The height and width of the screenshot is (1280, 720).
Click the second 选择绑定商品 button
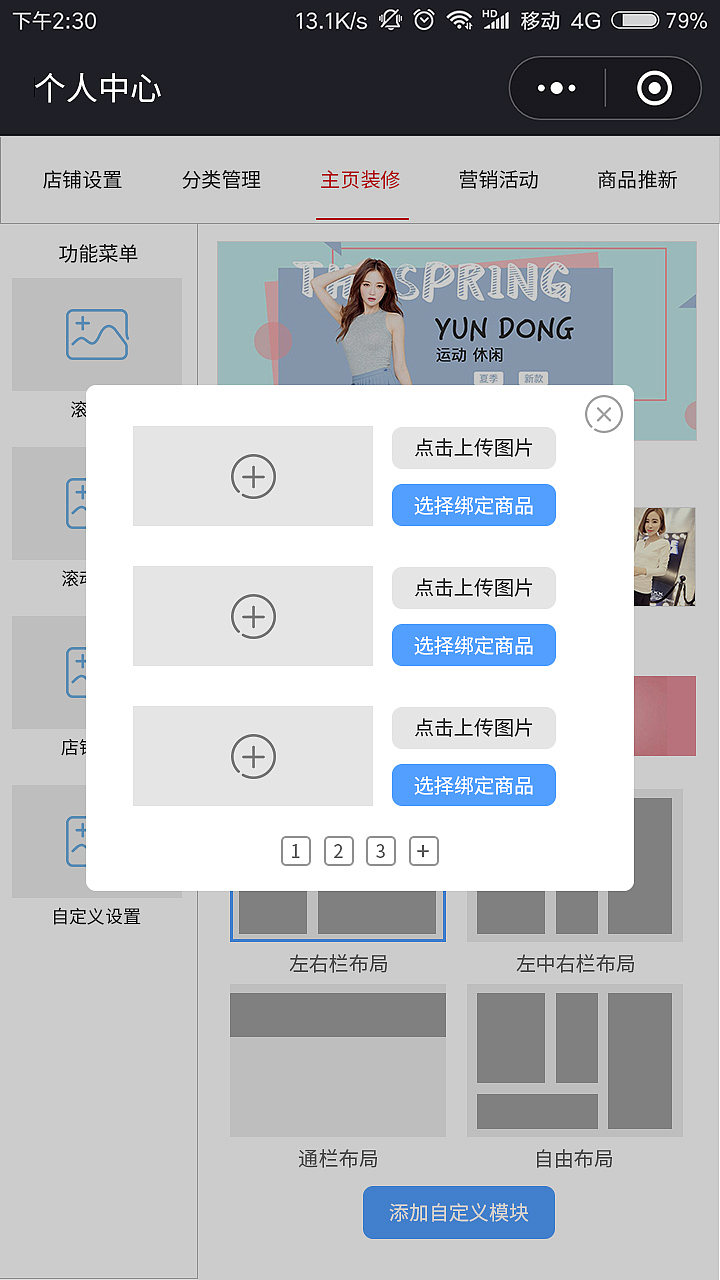pos(473,645)
